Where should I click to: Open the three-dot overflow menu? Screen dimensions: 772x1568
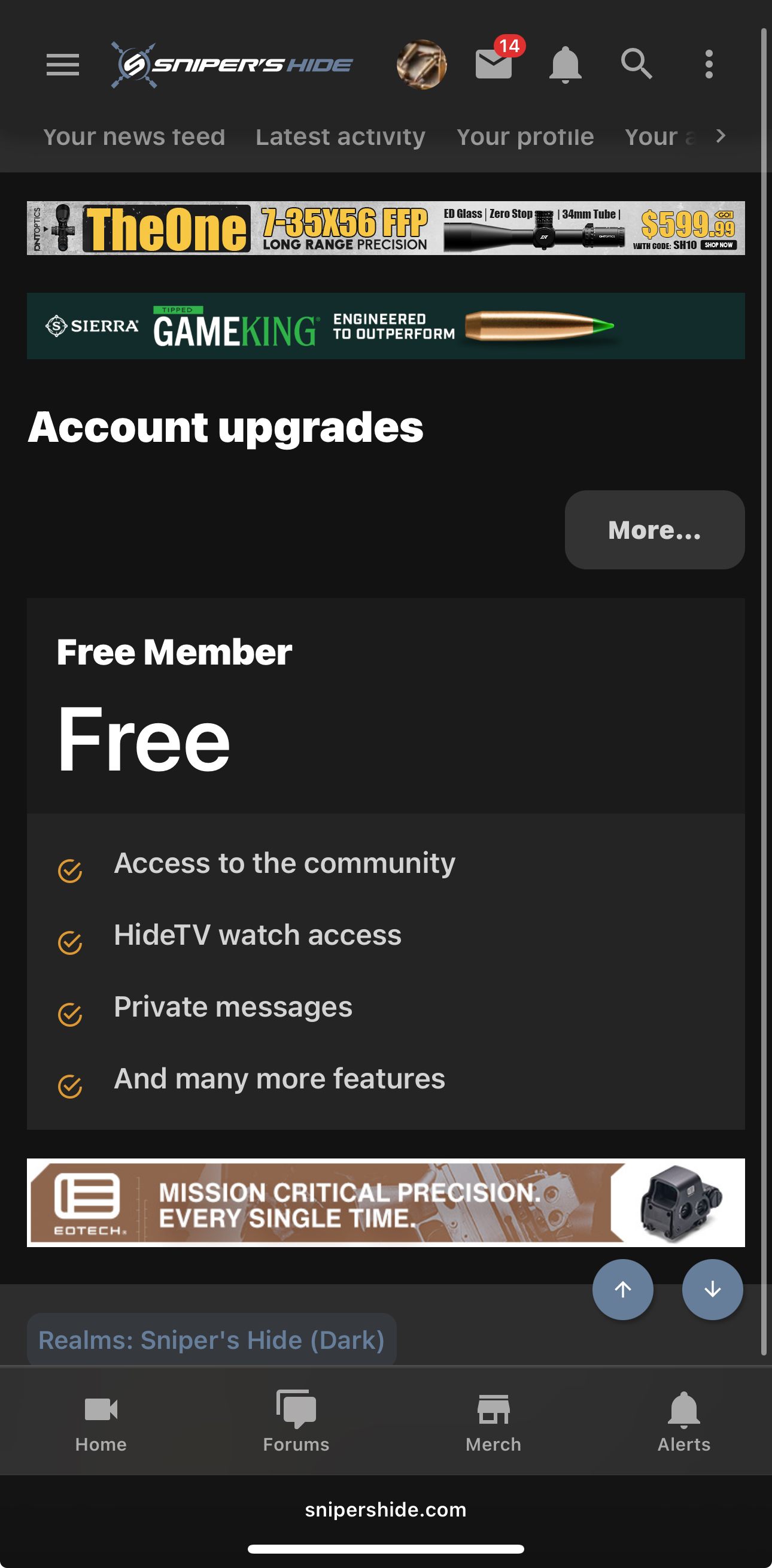pos(709,65)
